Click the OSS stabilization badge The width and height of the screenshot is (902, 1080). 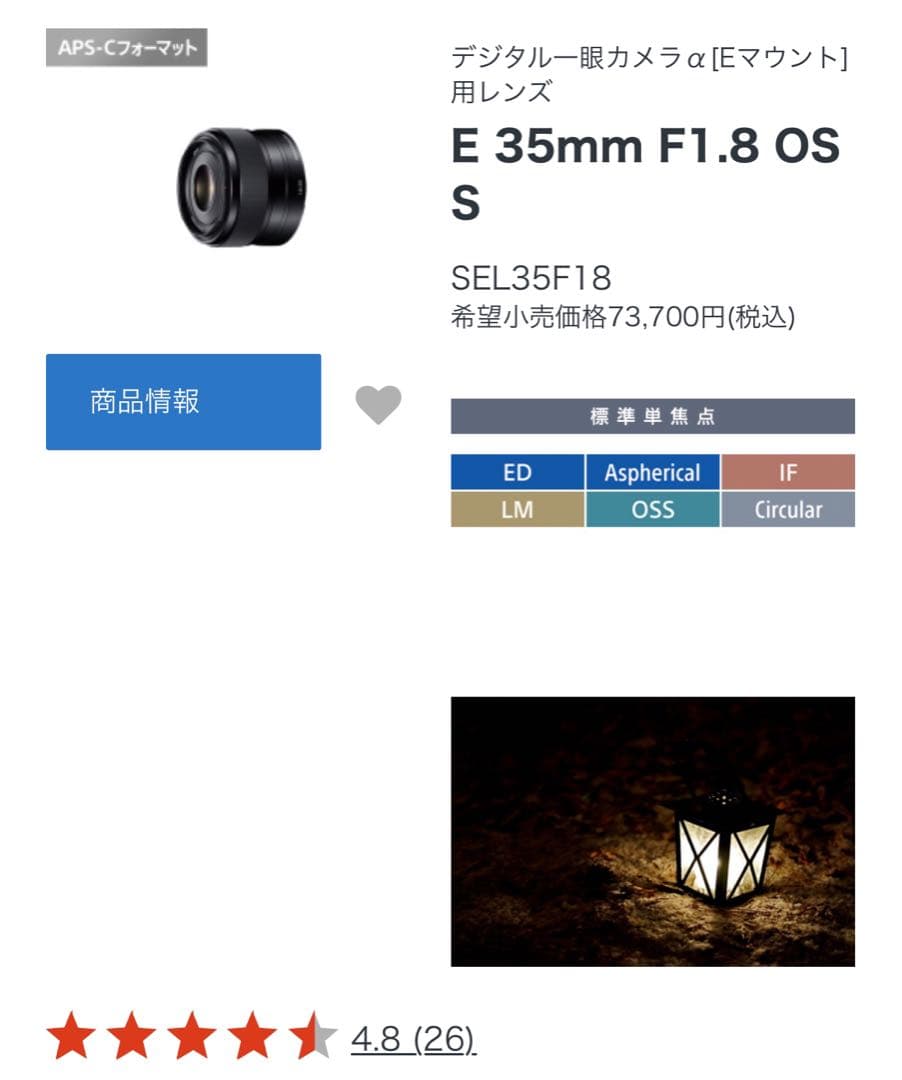(x=652, y=509)
